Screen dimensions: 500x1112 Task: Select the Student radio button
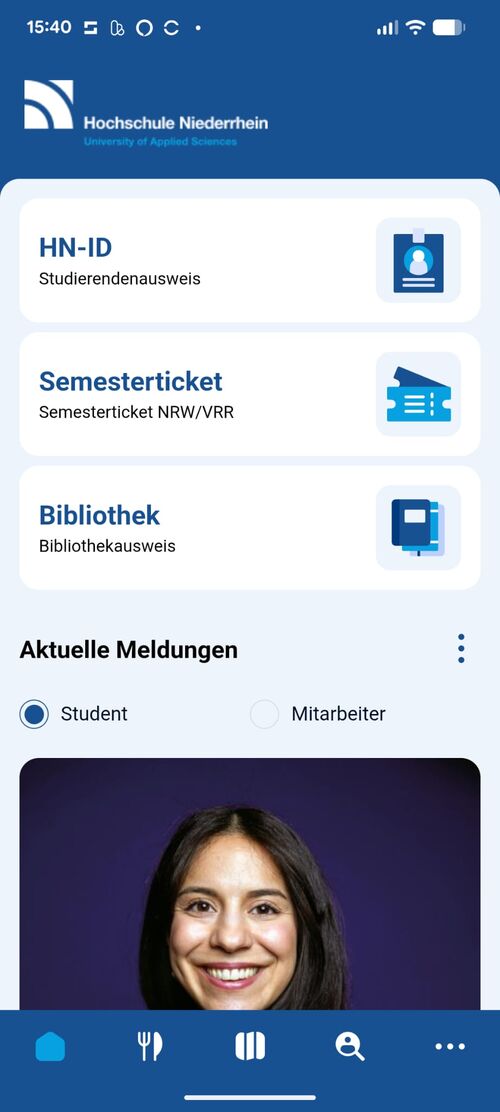(34, 714)
